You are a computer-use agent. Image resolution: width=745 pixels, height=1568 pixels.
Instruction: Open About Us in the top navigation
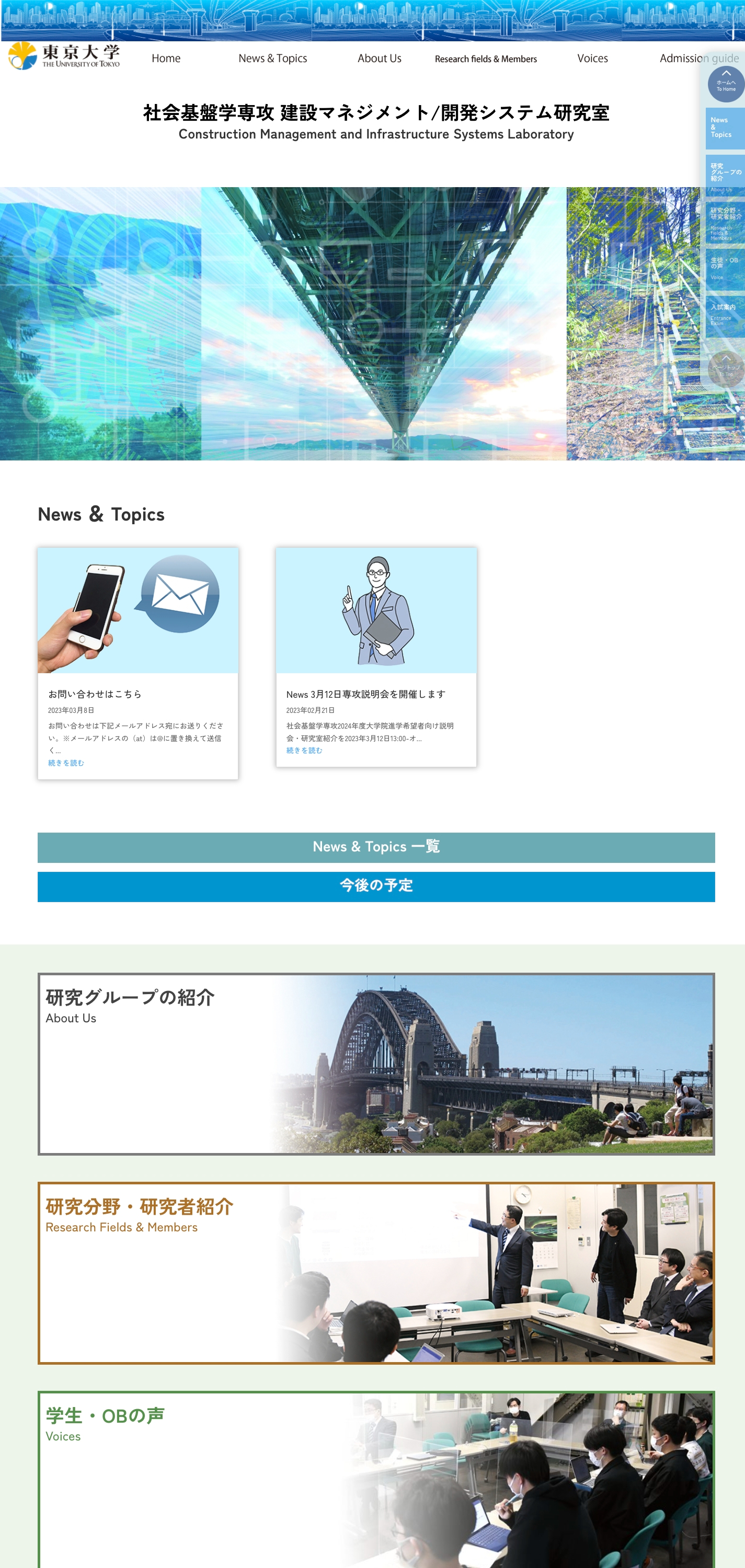(379, 59)
